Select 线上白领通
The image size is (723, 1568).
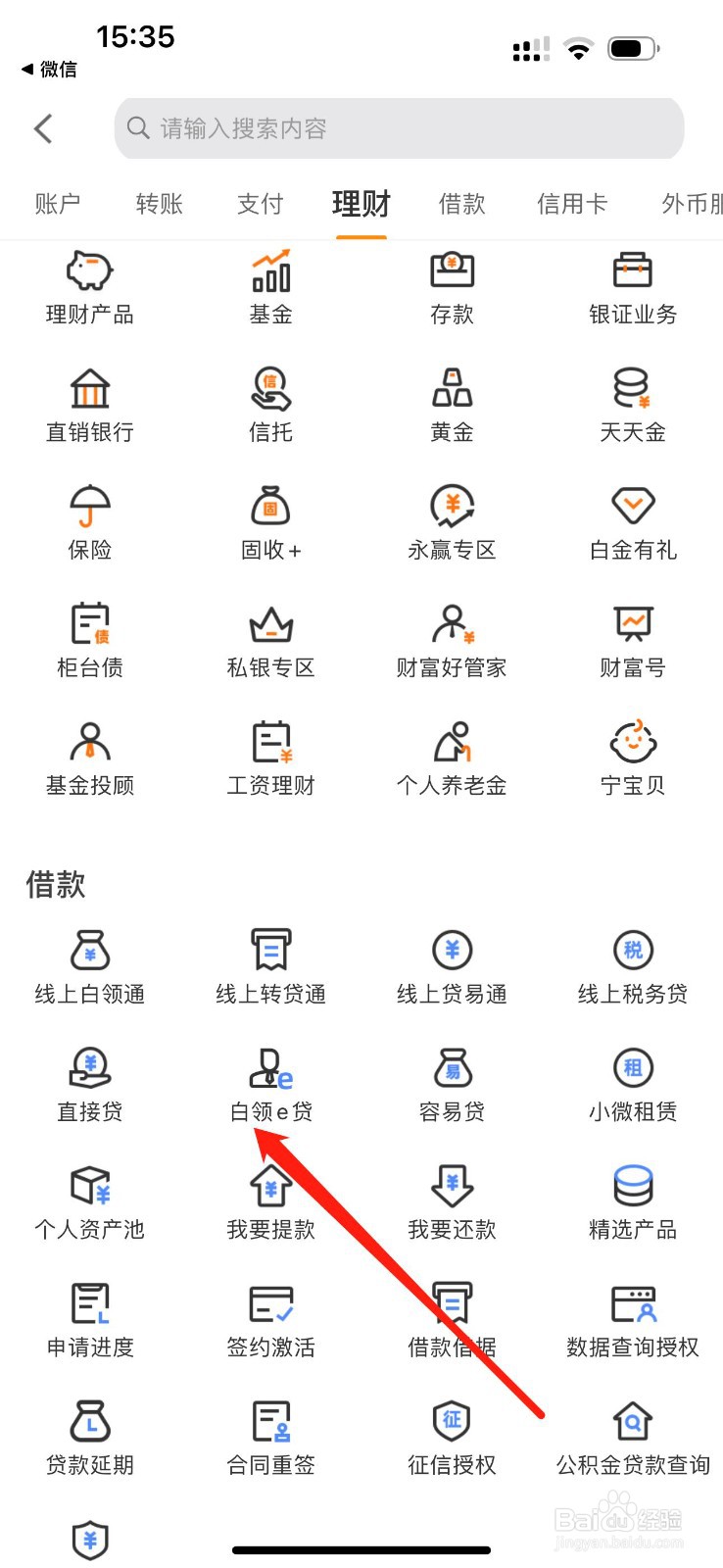click(89, 966)
